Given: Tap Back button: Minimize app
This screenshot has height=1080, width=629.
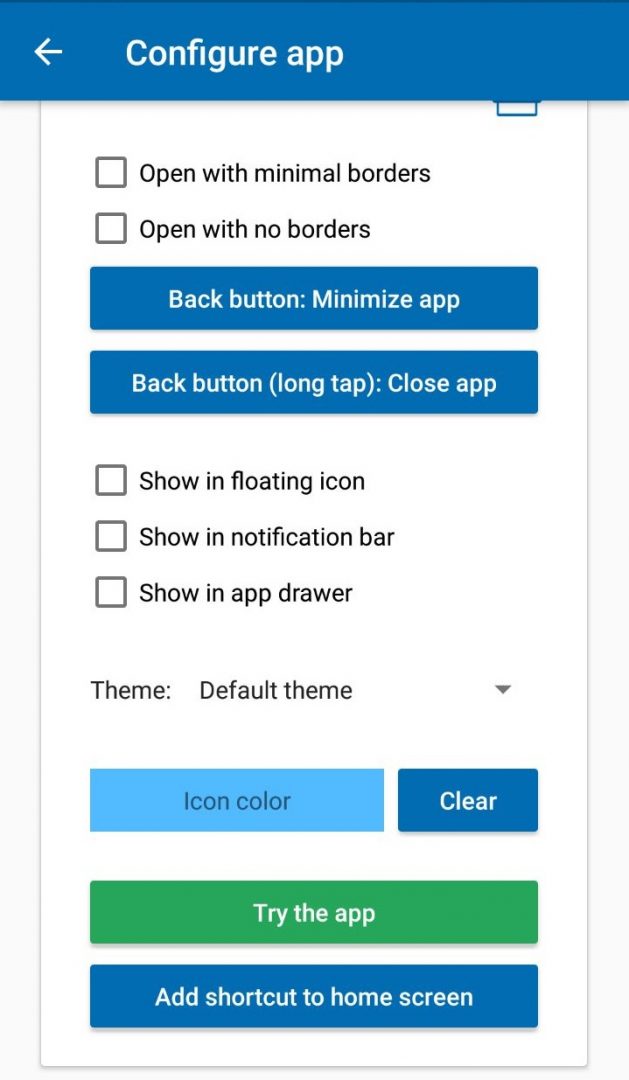Looking at the screenshot, I should pyautogui.click(x=314, y=298).
